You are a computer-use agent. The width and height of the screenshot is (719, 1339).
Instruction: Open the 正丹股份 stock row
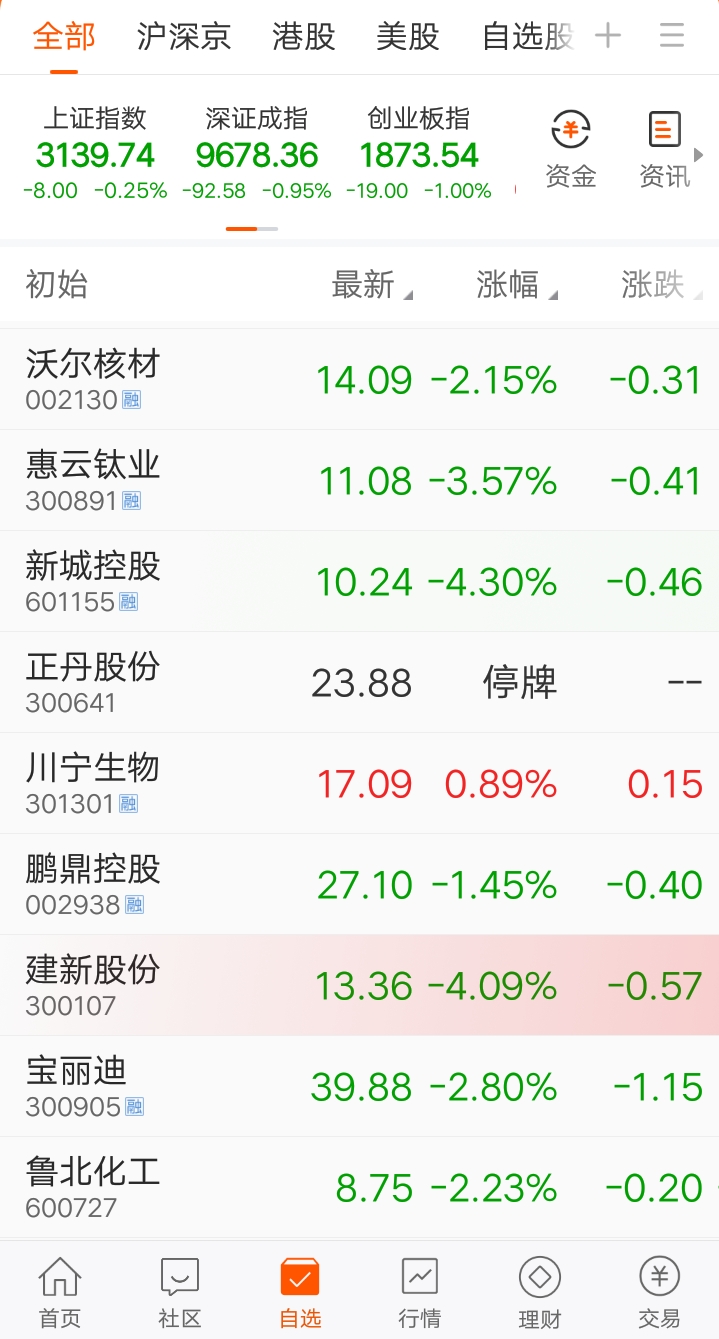click(x=359, y=682)
